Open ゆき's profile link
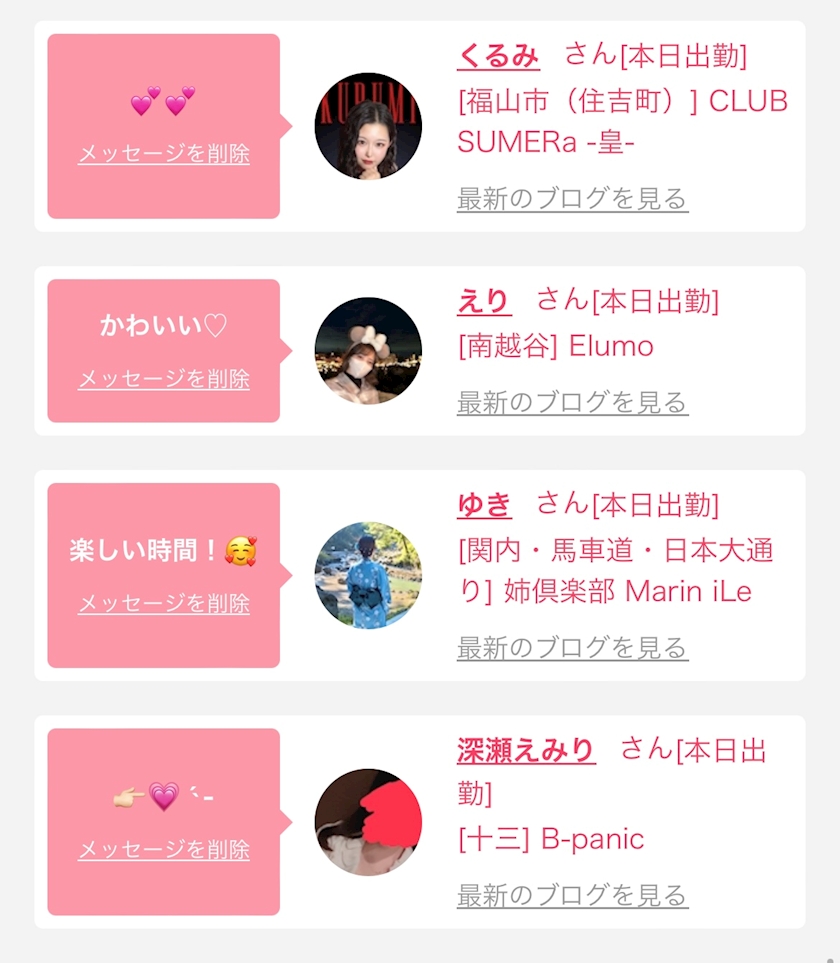The image size is (840, 963). pyautogui.click(x=484, y=505)
